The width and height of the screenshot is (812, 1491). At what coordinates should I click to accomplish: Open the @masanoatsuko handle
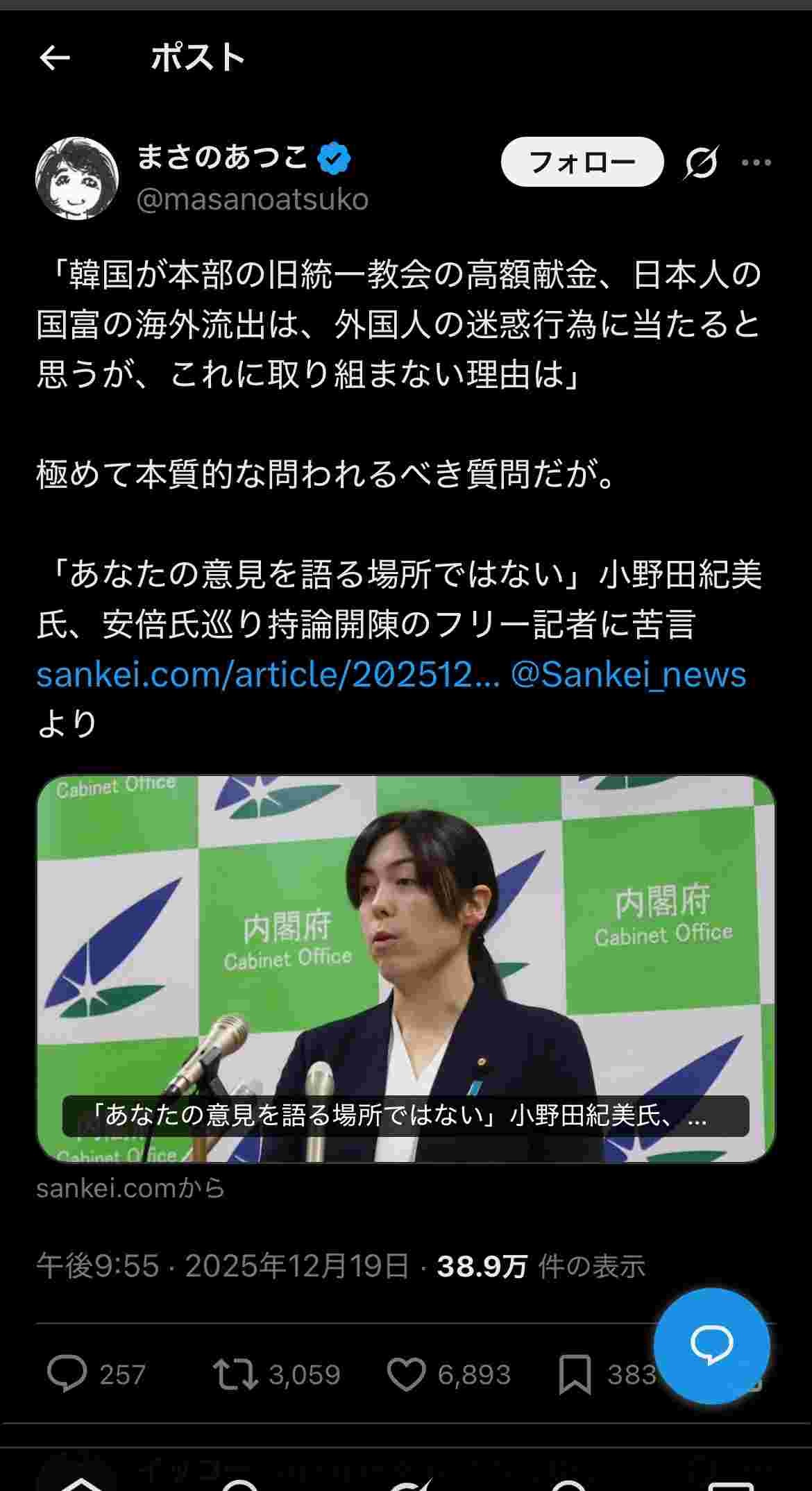click(x=253, y=200)
